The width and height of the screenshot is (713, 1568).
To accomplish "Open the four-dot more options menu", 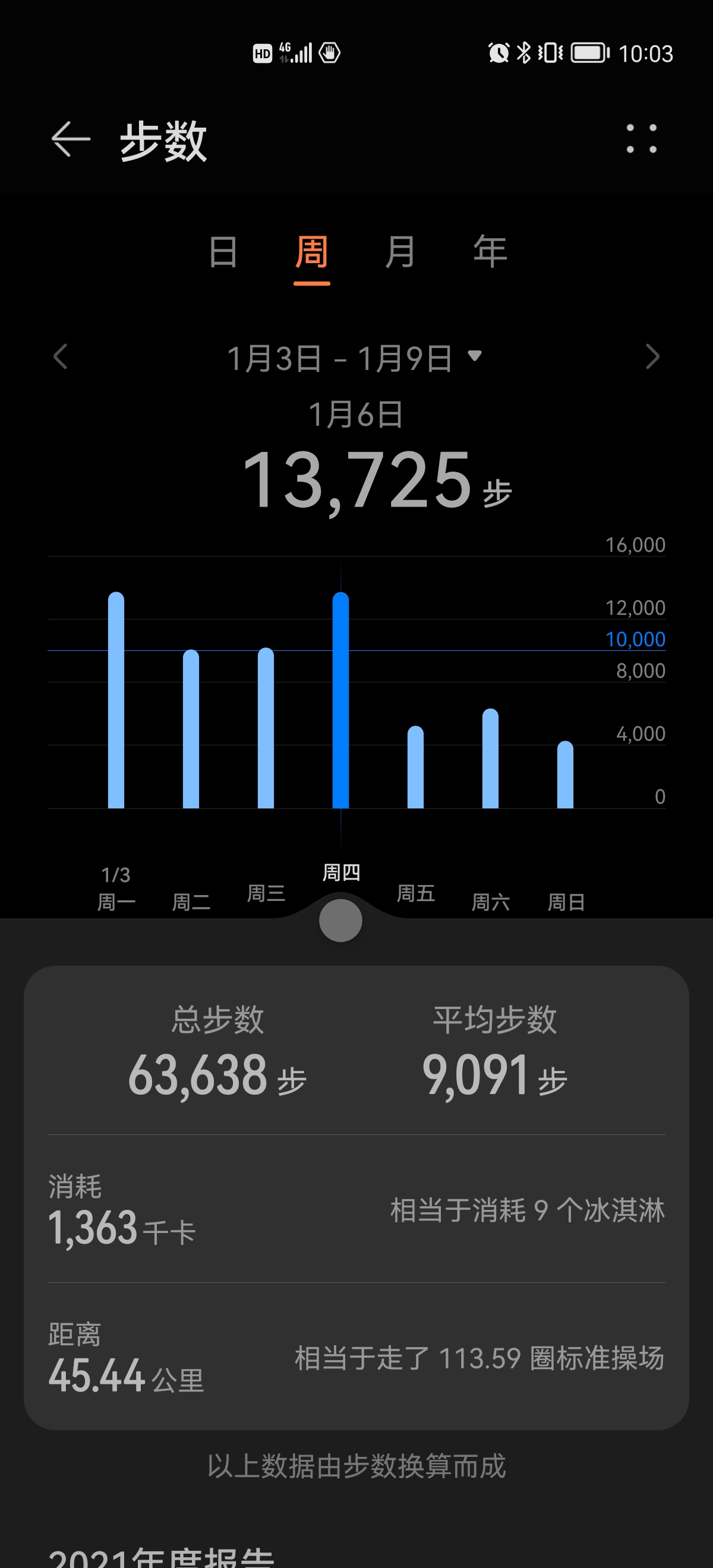I will tap(641, 139).
